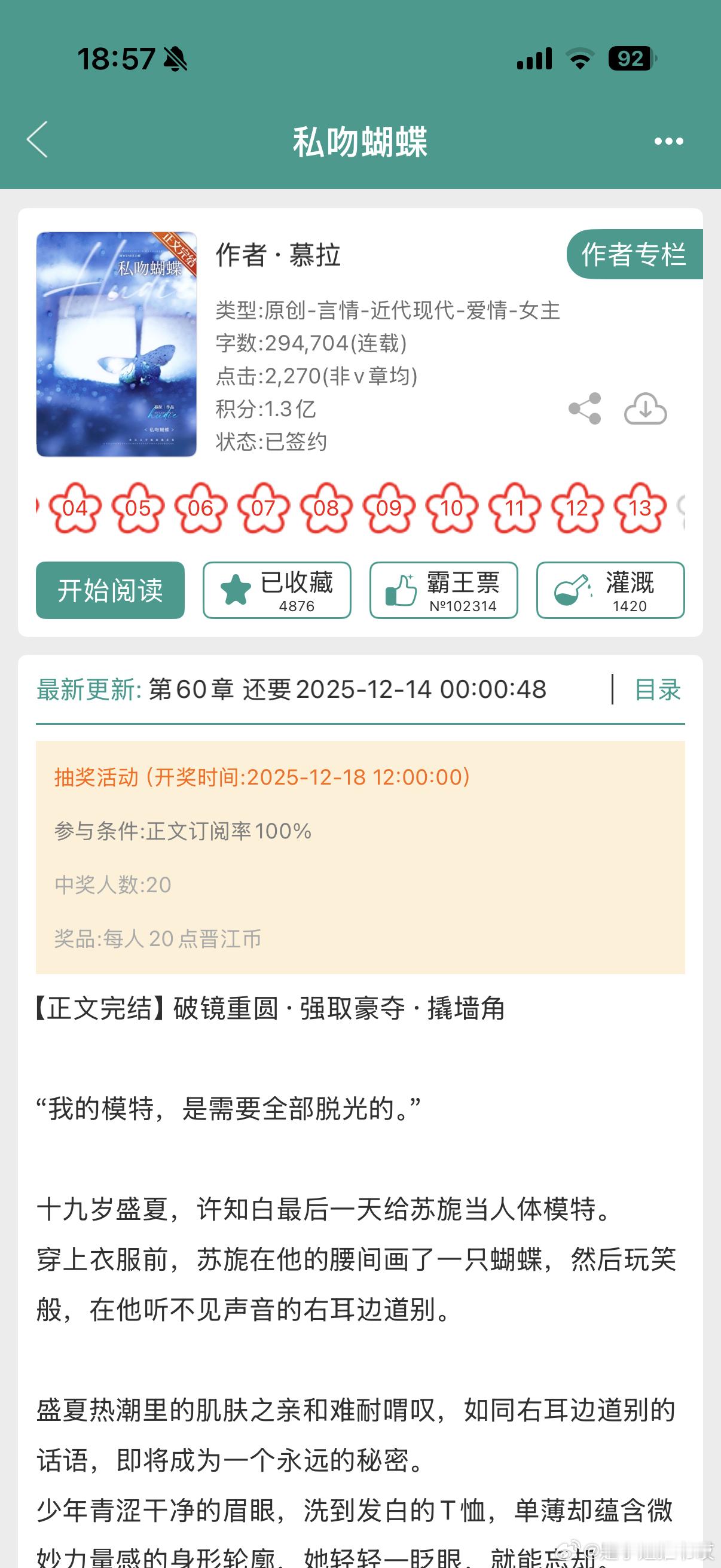Image resolution: width=721 pixels, height=1568 pixels.
Task: Open the three-dot more options menu
Action: 667,140
